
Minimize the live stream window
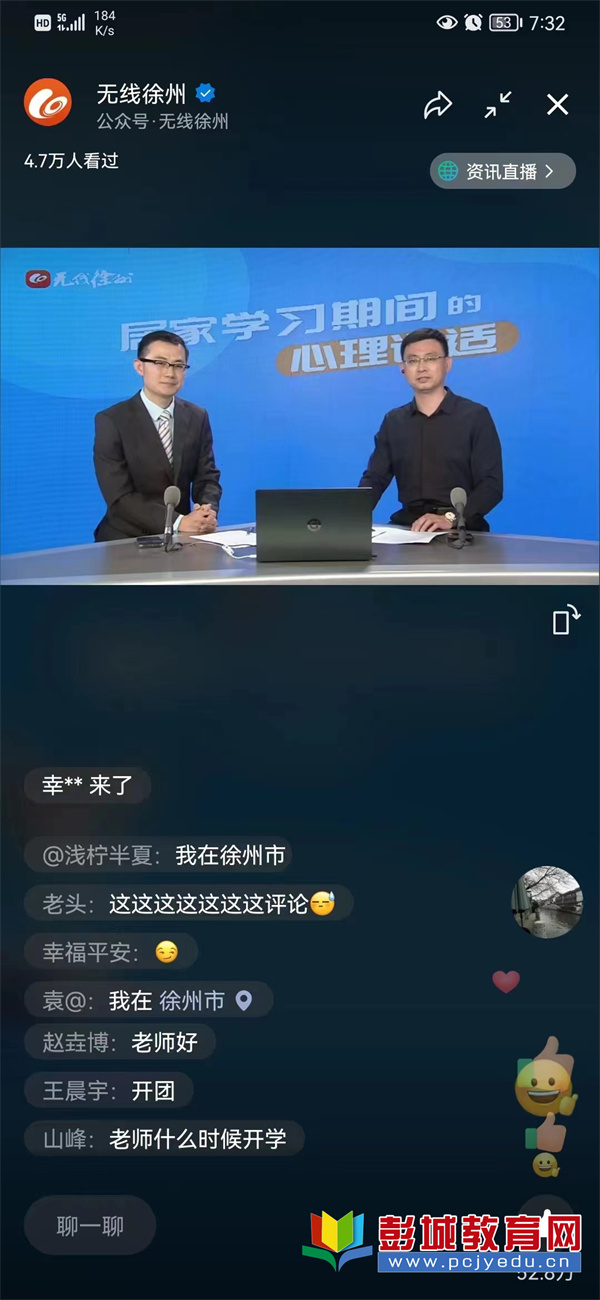pos(498,105)
